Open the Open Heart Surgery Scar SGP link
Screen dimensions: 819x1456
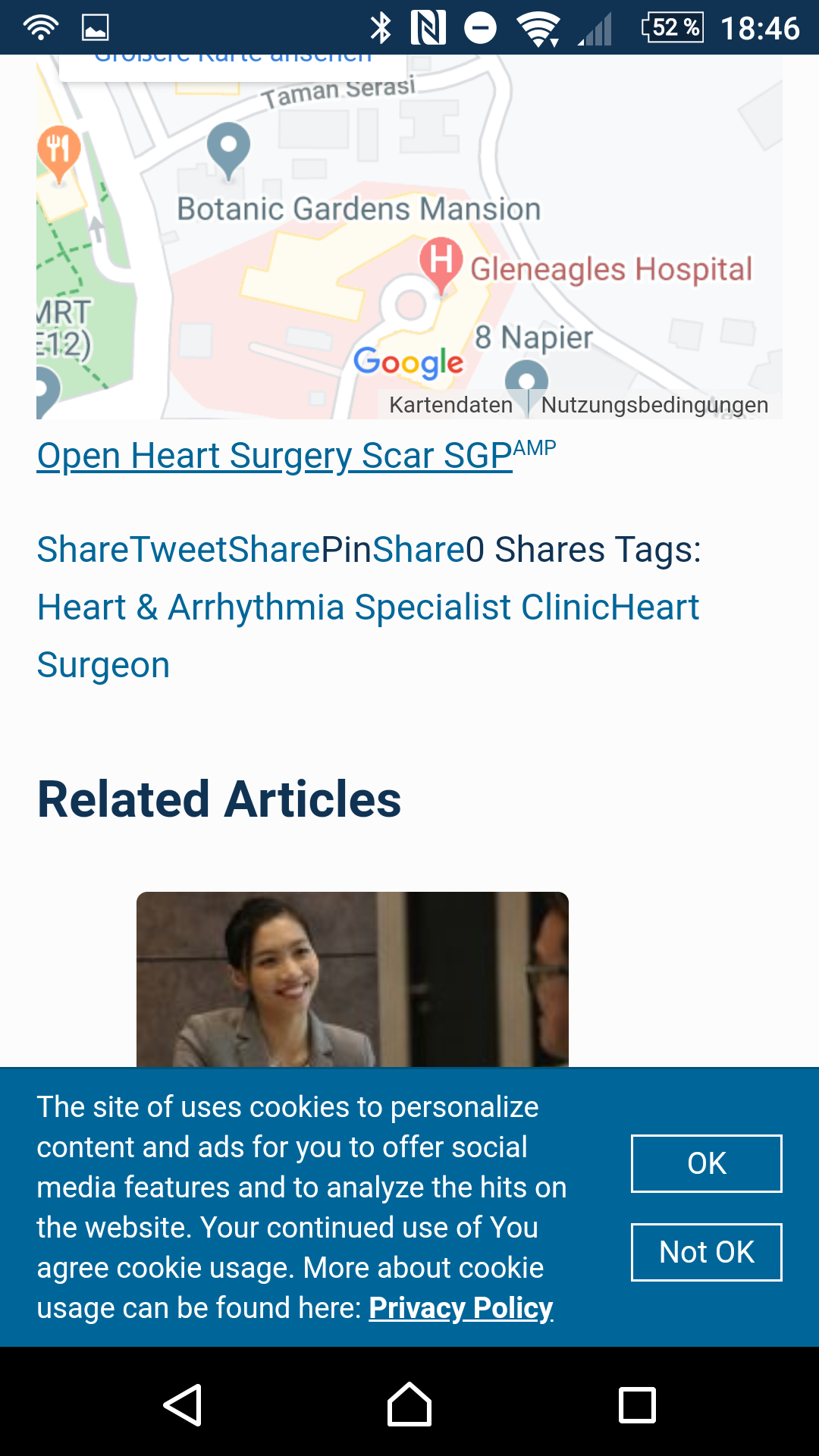275,456
